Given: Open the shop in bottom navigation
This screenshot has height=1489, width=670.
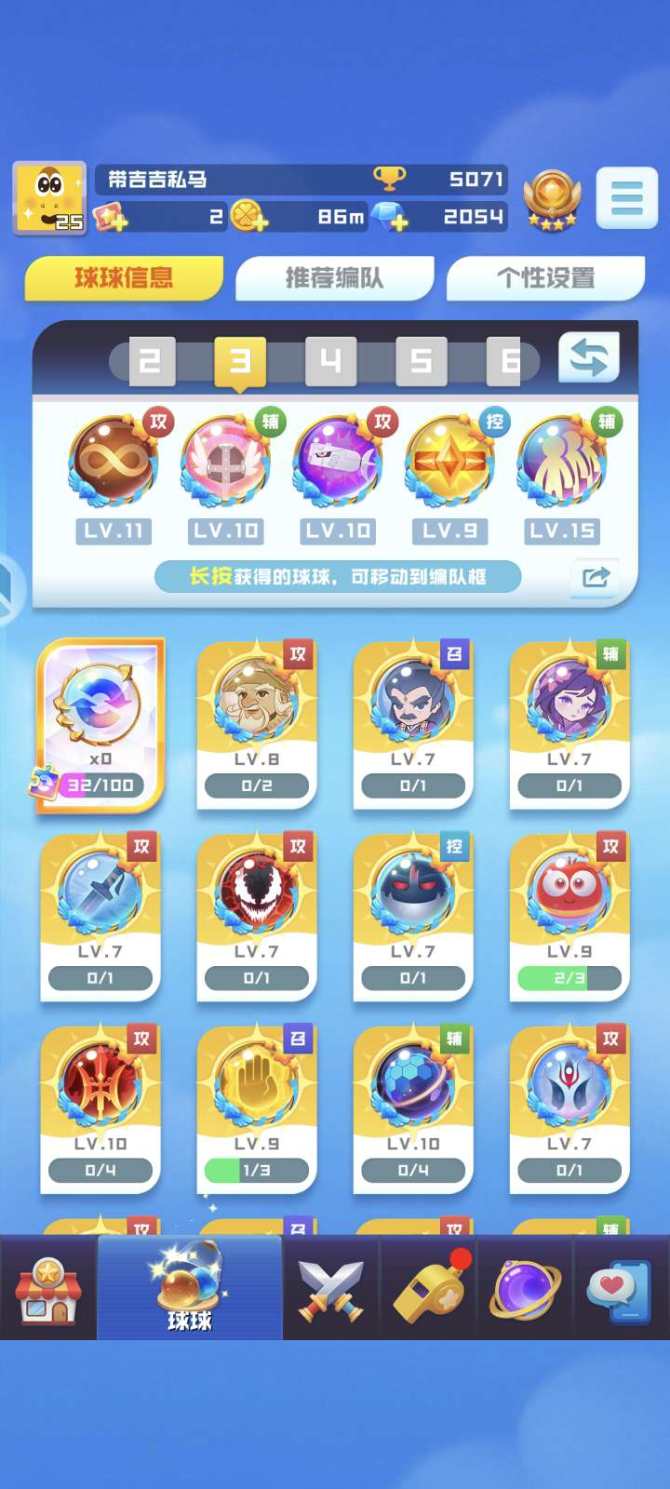Looking at the screenshot, I should (47, 1289).
